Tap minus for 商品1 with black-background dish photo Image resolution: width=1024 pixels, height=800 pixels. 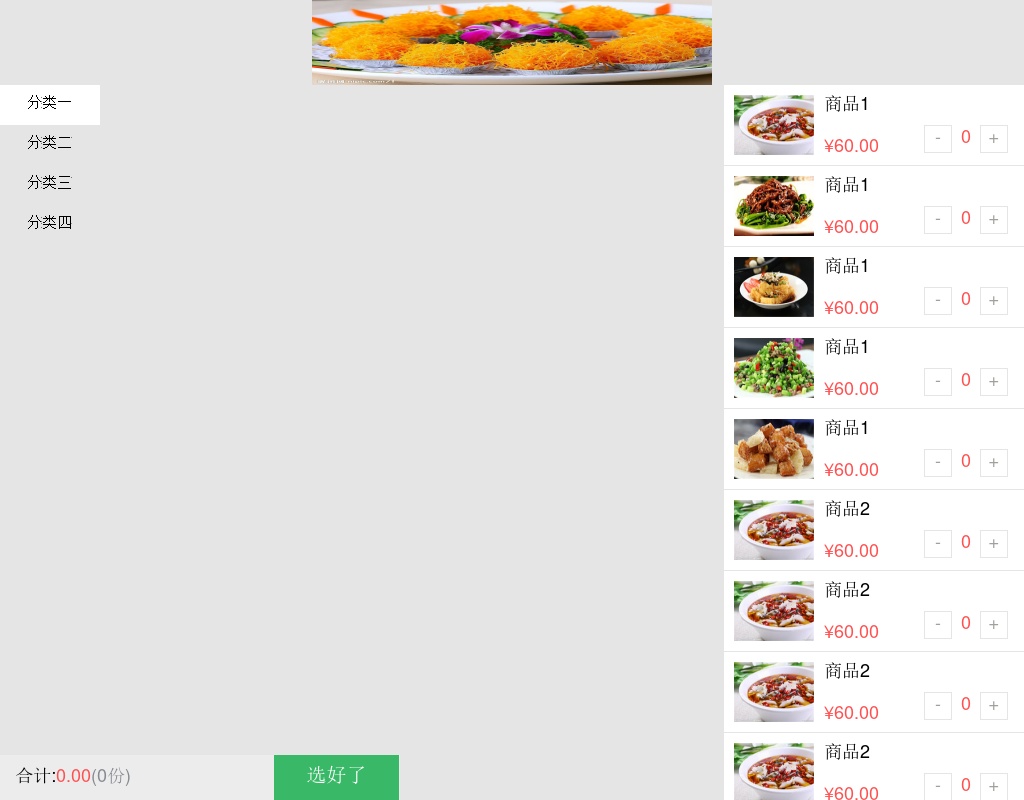pyautogui.click(x=937, y=300)
